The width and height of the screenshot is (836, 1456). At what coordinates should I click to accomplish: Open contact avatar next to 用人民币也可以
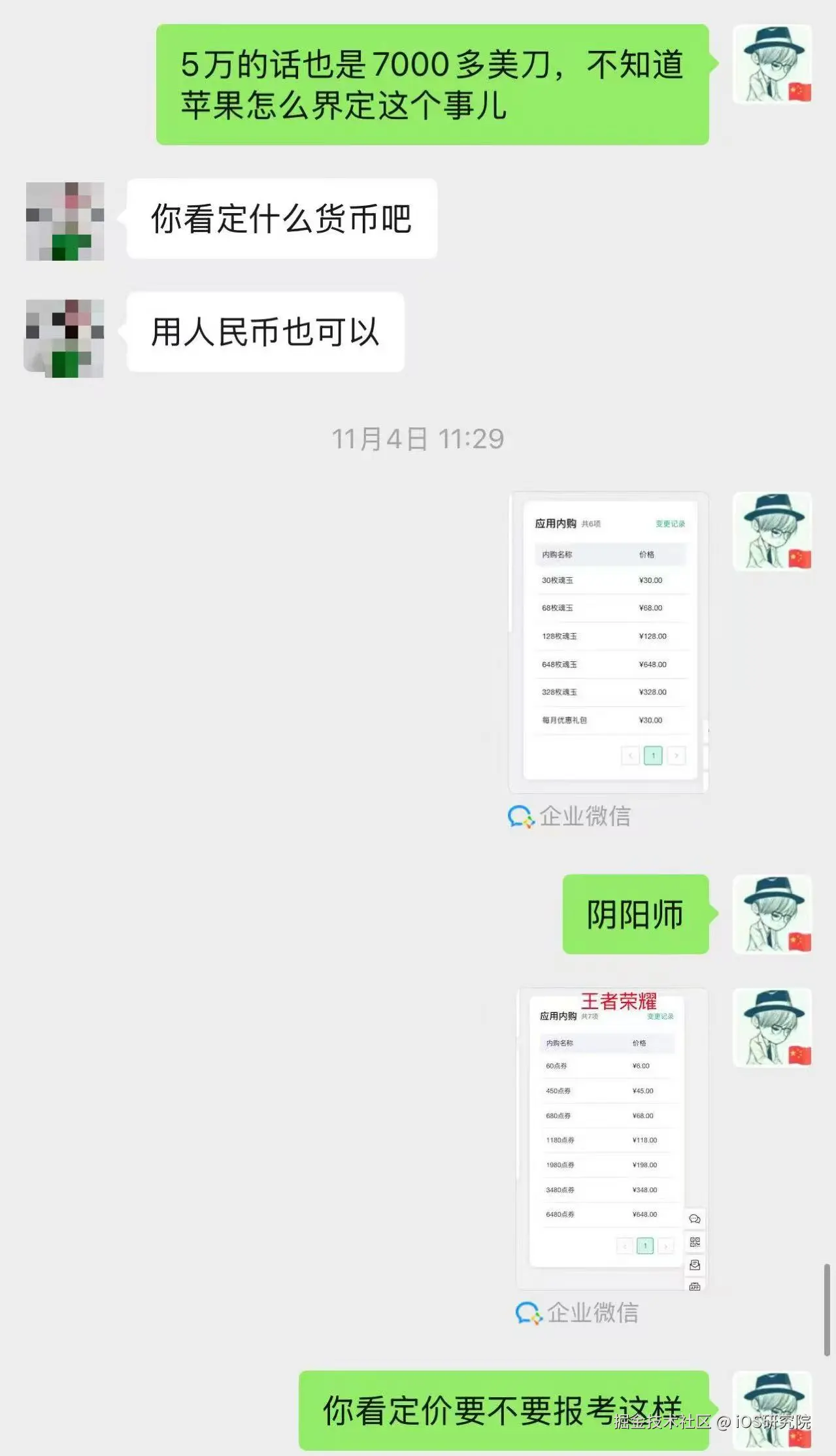65,338
